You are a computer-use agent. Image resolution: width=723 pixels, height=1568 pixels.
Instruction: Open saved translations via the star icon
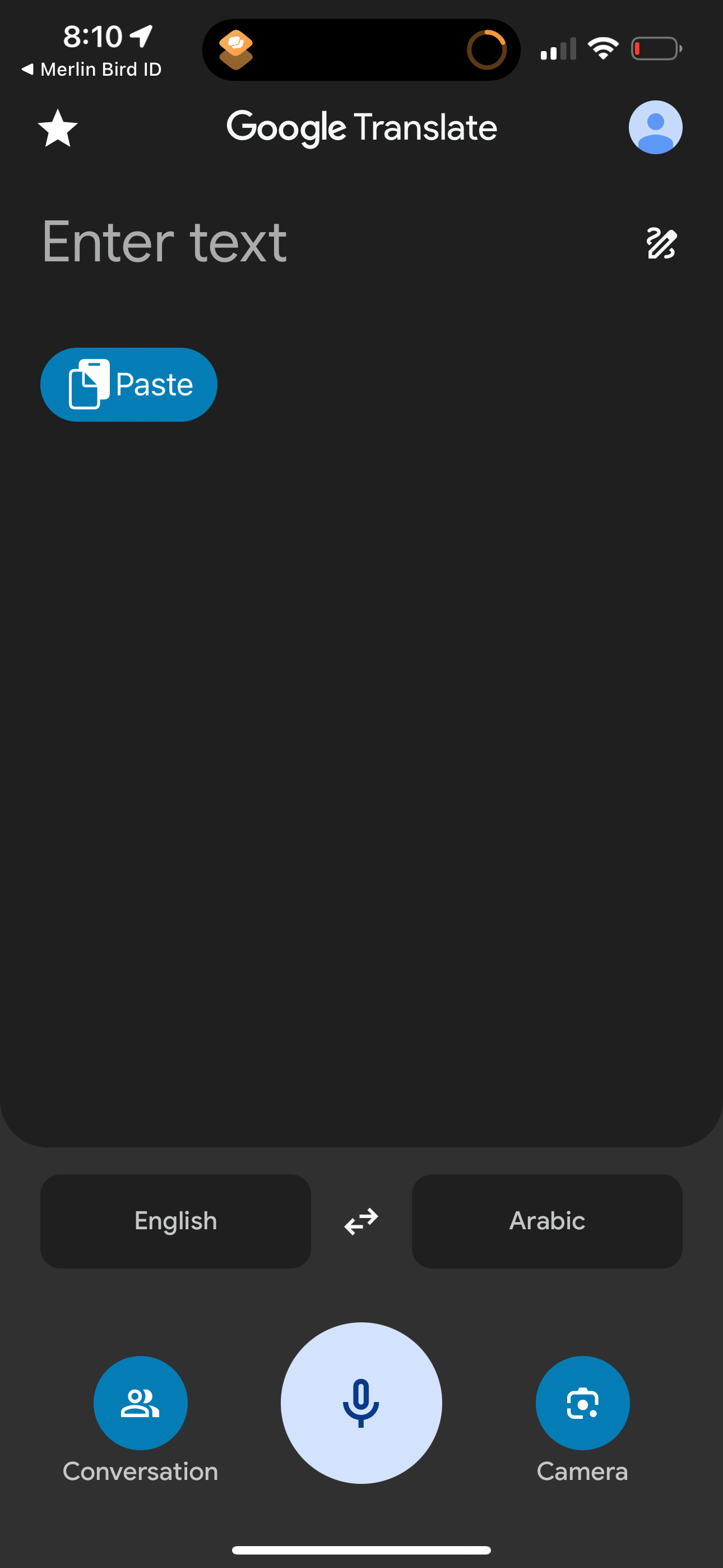tap(57, 127)
